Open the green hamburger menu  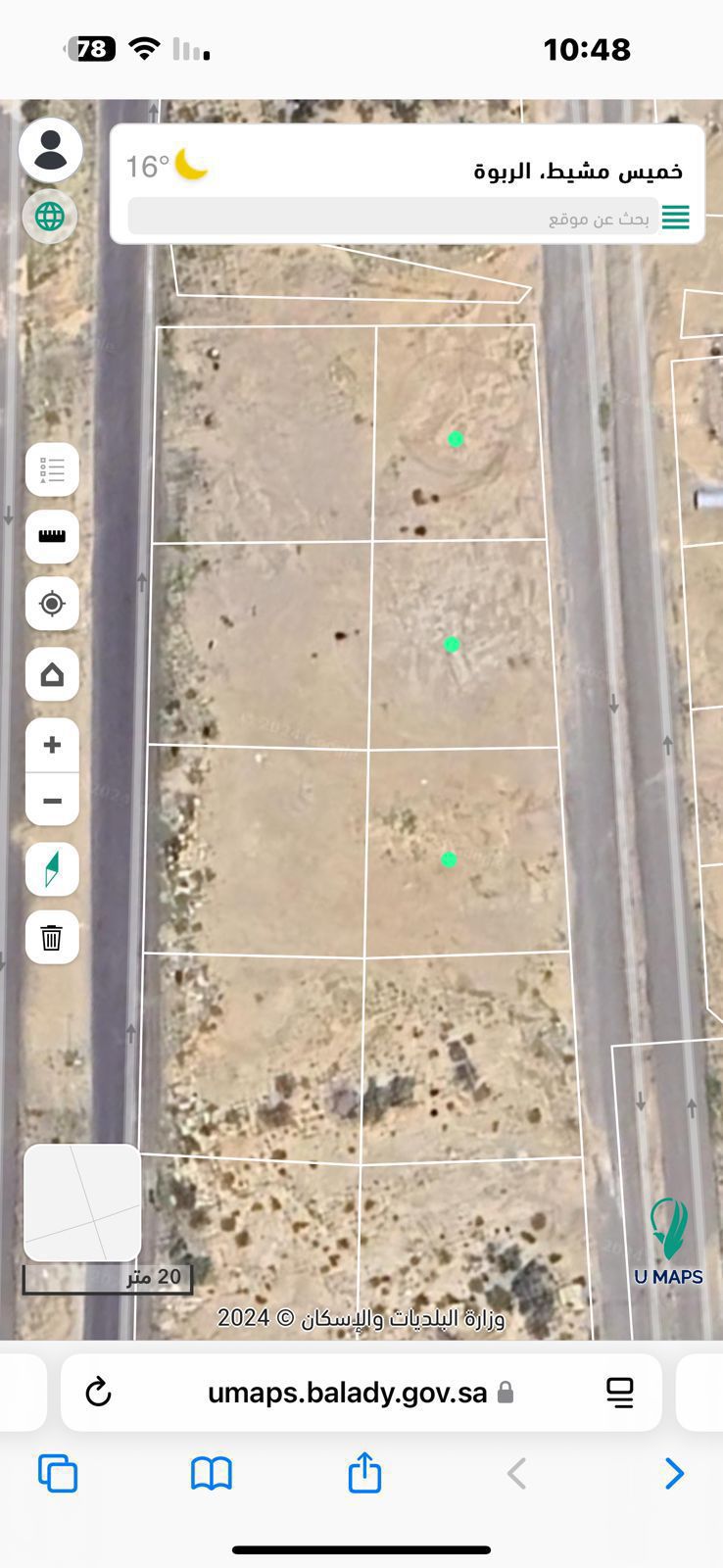[675, 217]
